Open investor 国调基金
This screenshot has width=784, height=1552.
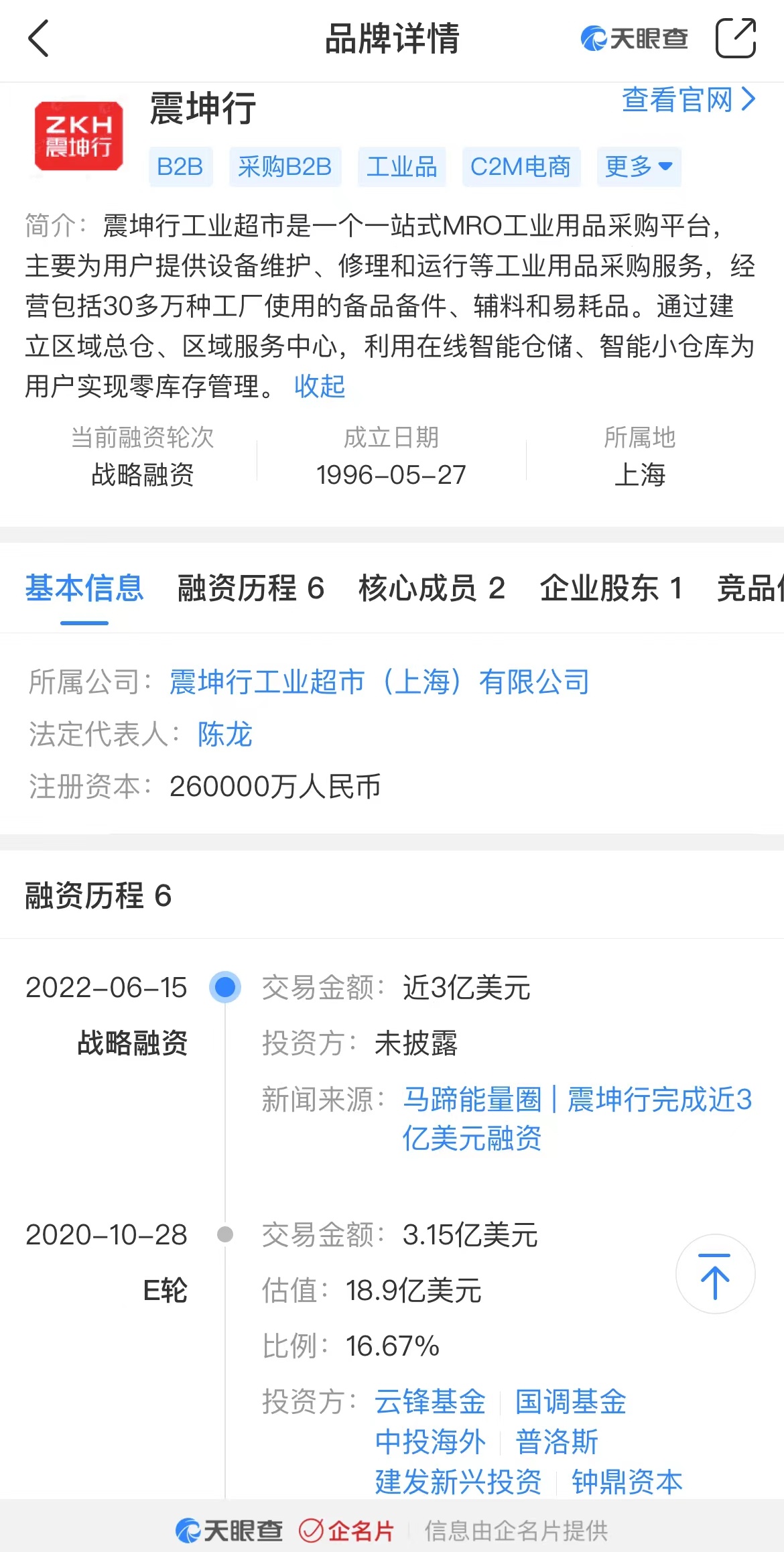point(571,1402)
